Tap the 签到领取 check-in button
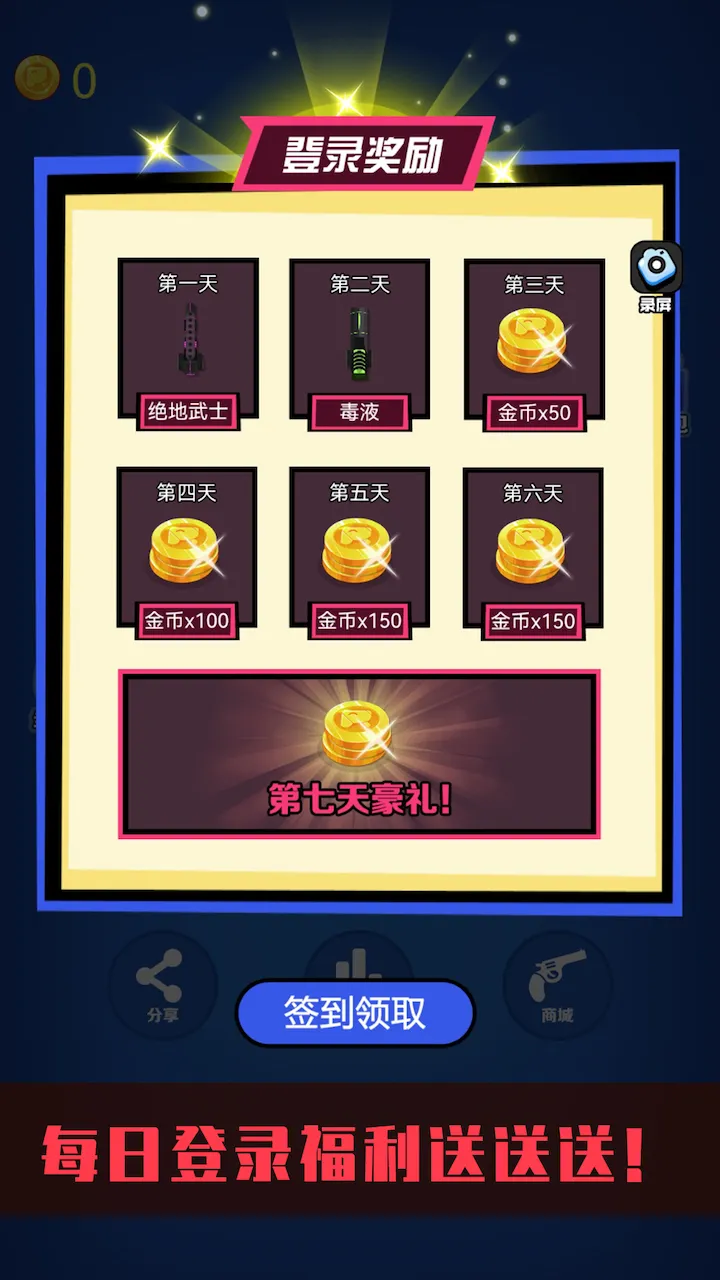 pos(355,1013)
